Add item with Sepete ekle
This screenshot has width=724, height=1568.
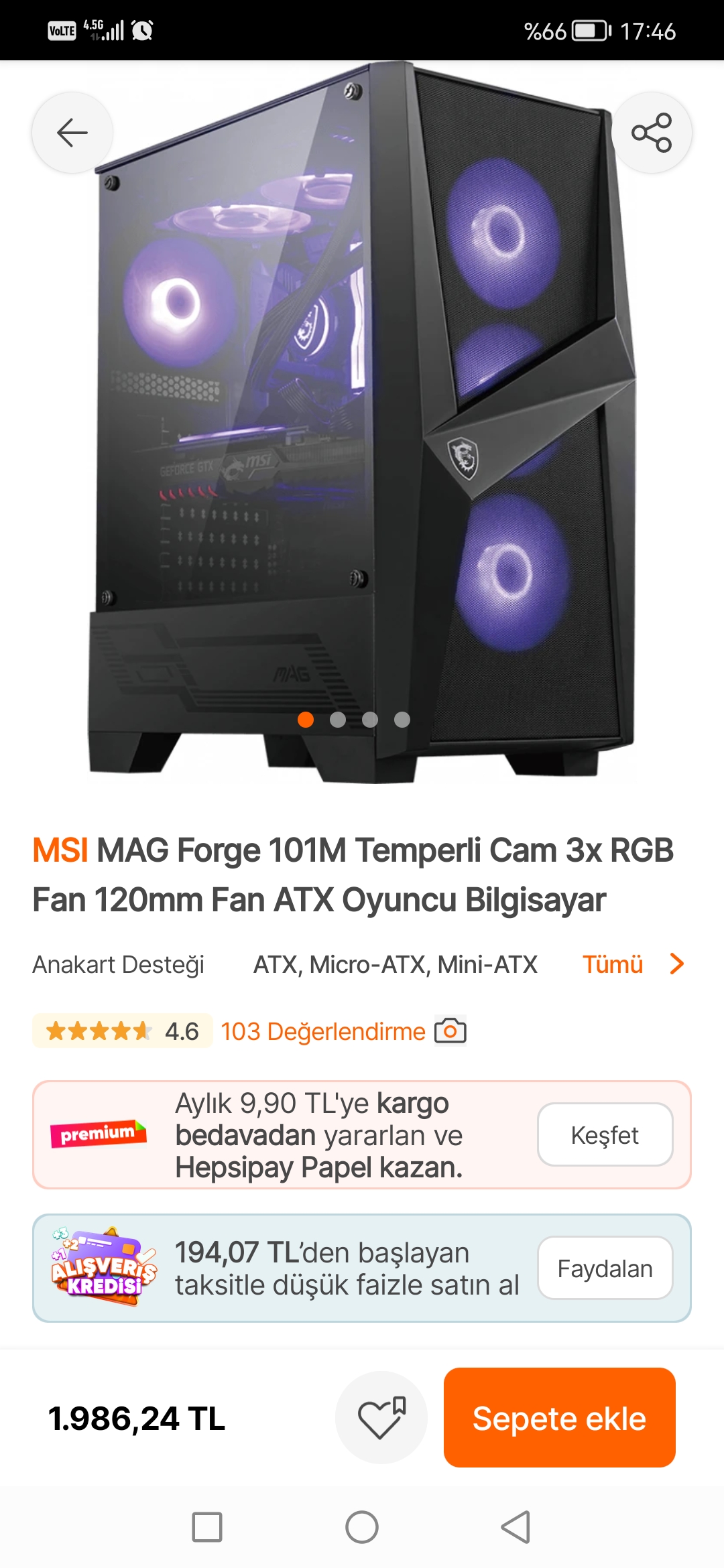(559, 1418)
